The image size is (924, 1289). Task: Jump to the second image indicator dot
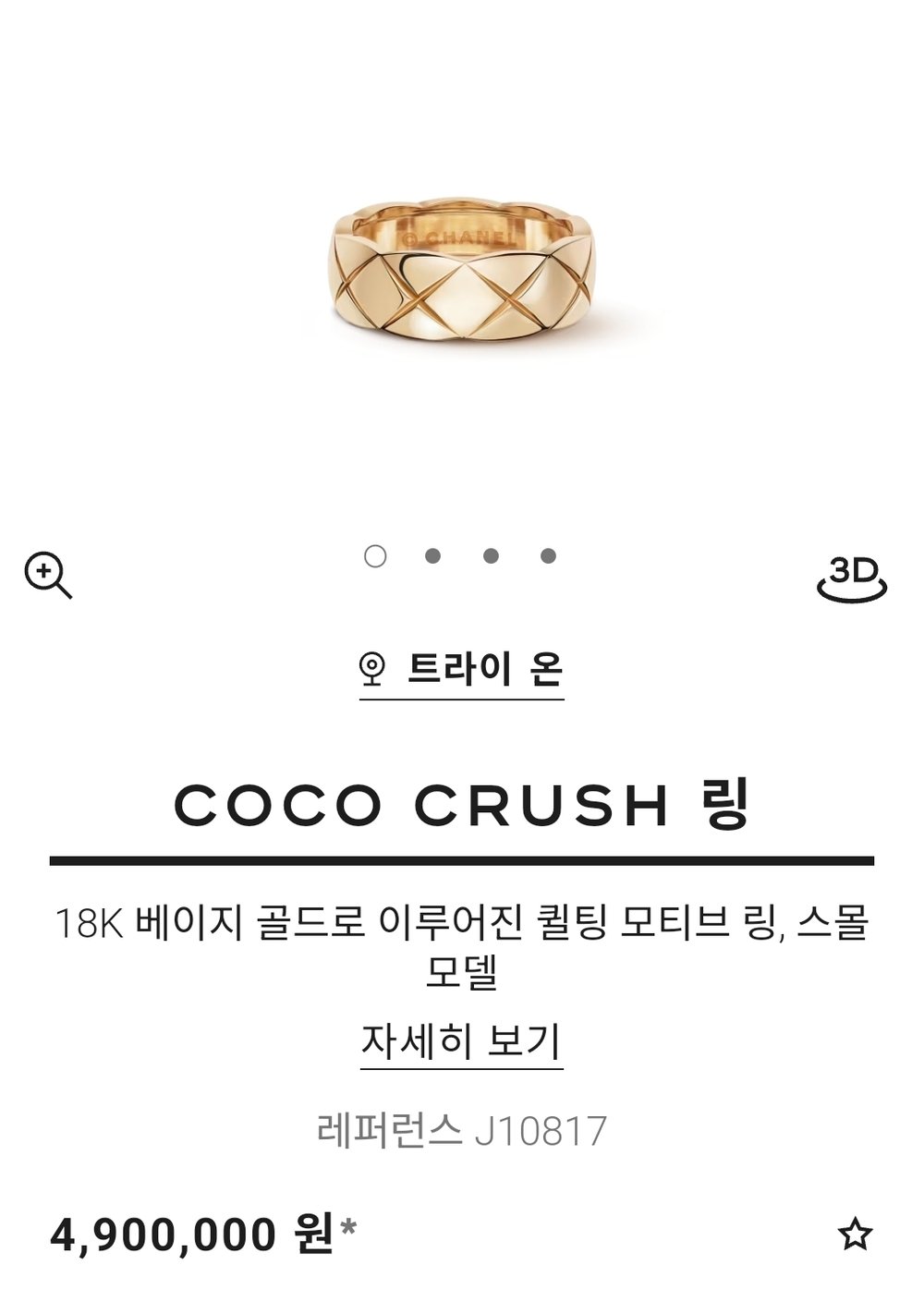click(x=432, y=555)
